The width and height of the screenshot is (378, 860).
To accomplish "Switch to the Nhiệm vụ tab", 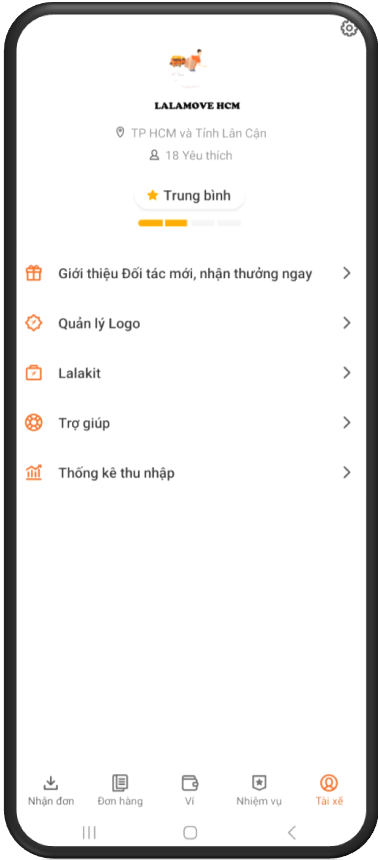I will (x=259, y=790).
